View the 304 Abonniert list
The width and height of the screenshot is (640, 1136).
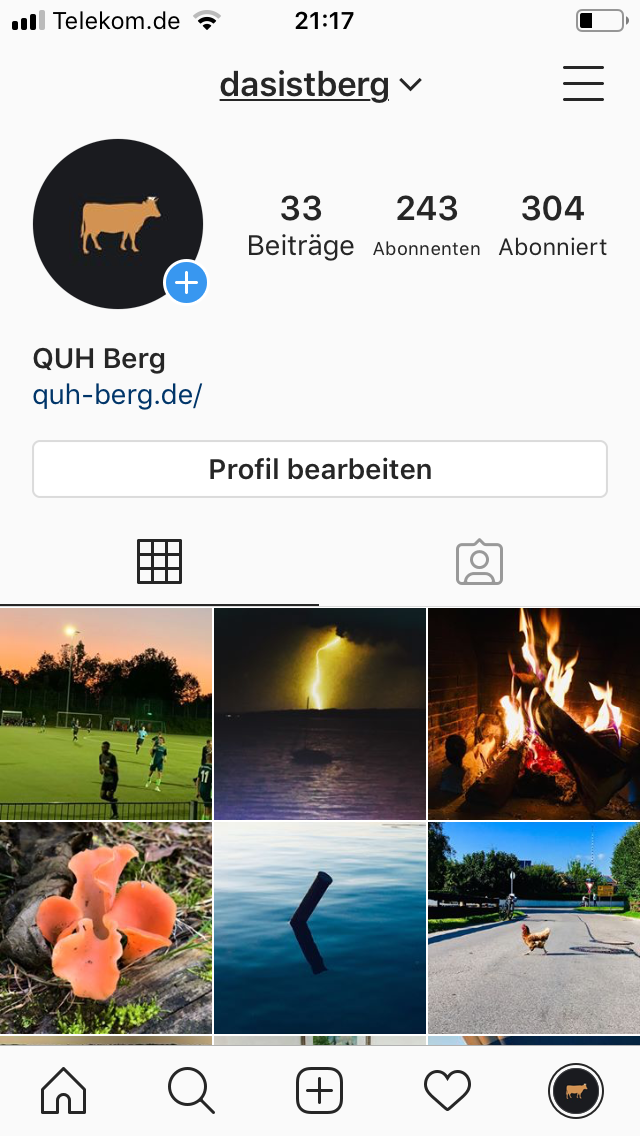[553, 225]
